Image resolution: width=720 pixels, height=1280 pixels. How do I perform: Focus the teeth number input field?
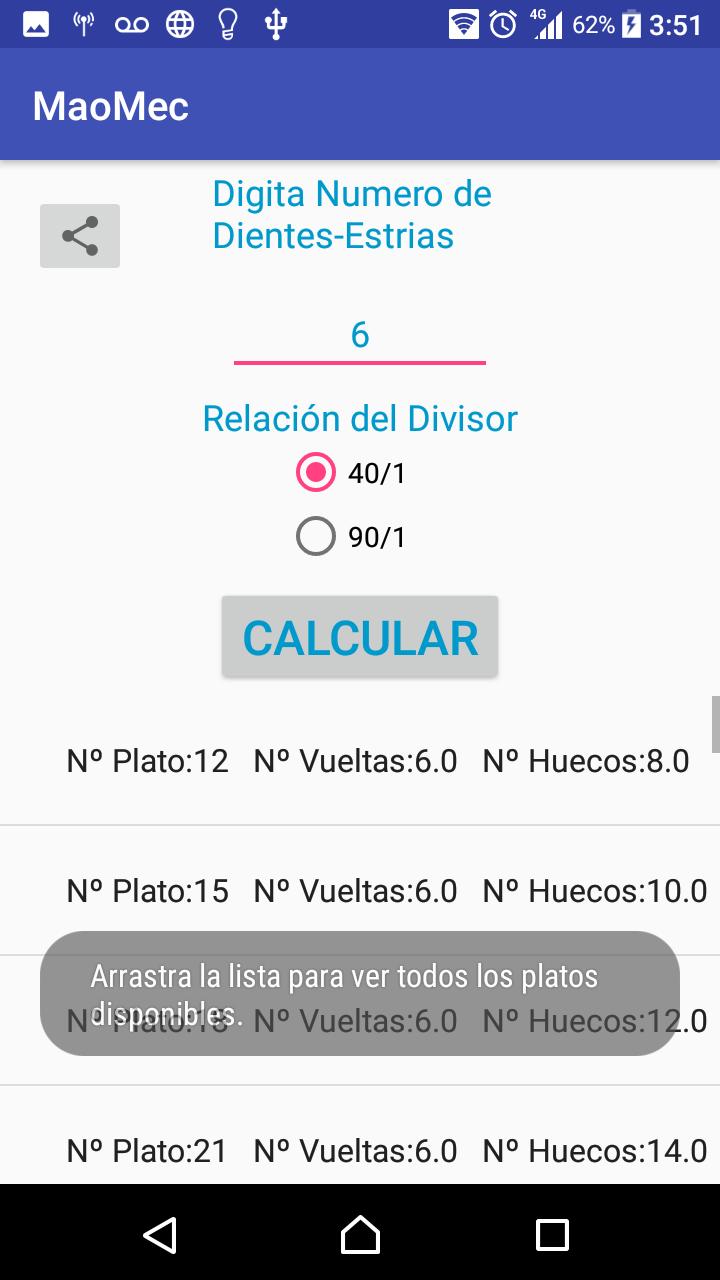click(x=360, y=334)
